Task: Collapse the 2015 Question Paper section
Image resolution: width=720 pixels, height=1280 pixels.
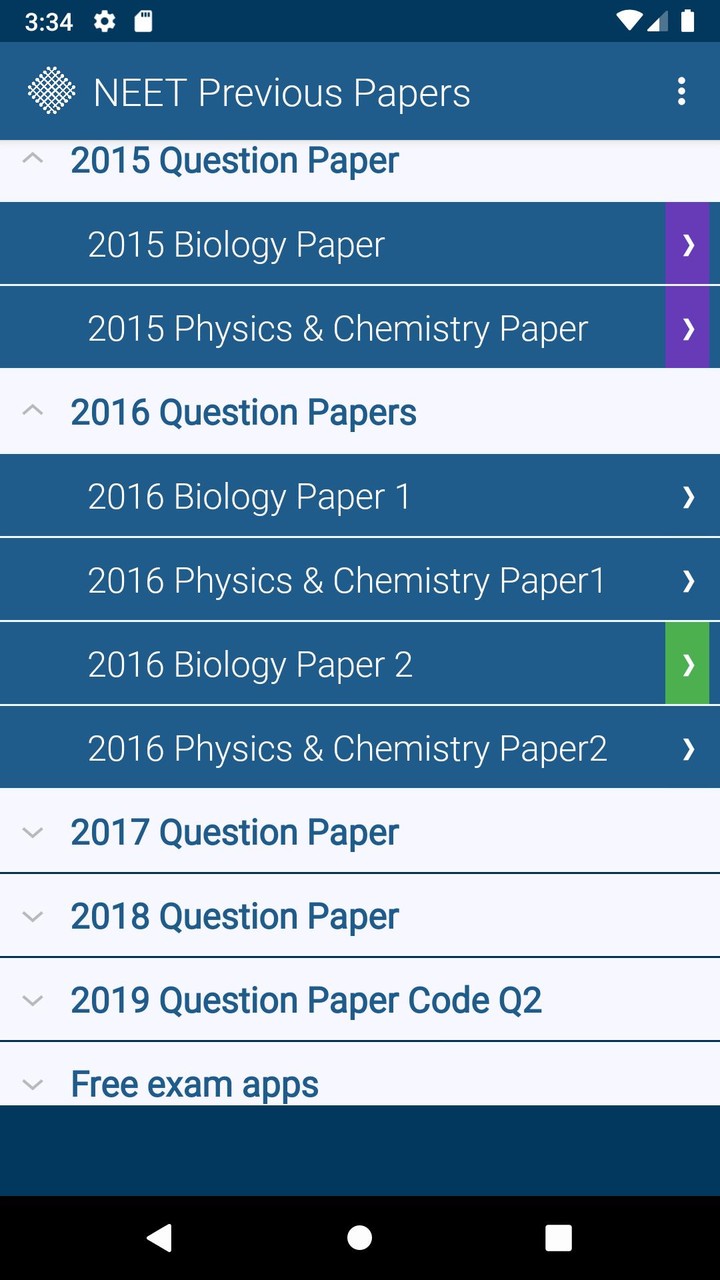Action: pos(33,157)
